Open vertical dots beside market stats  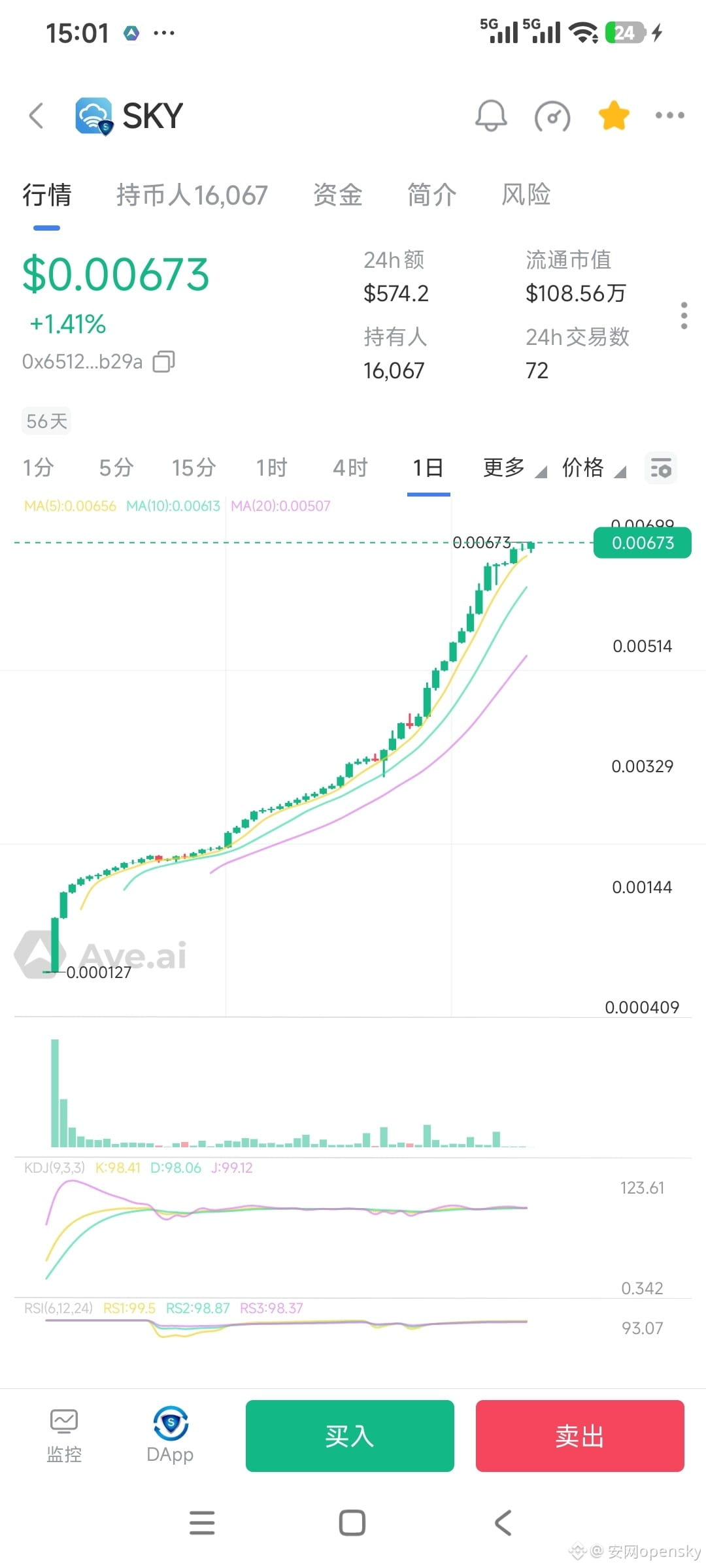tap(684, 316)
